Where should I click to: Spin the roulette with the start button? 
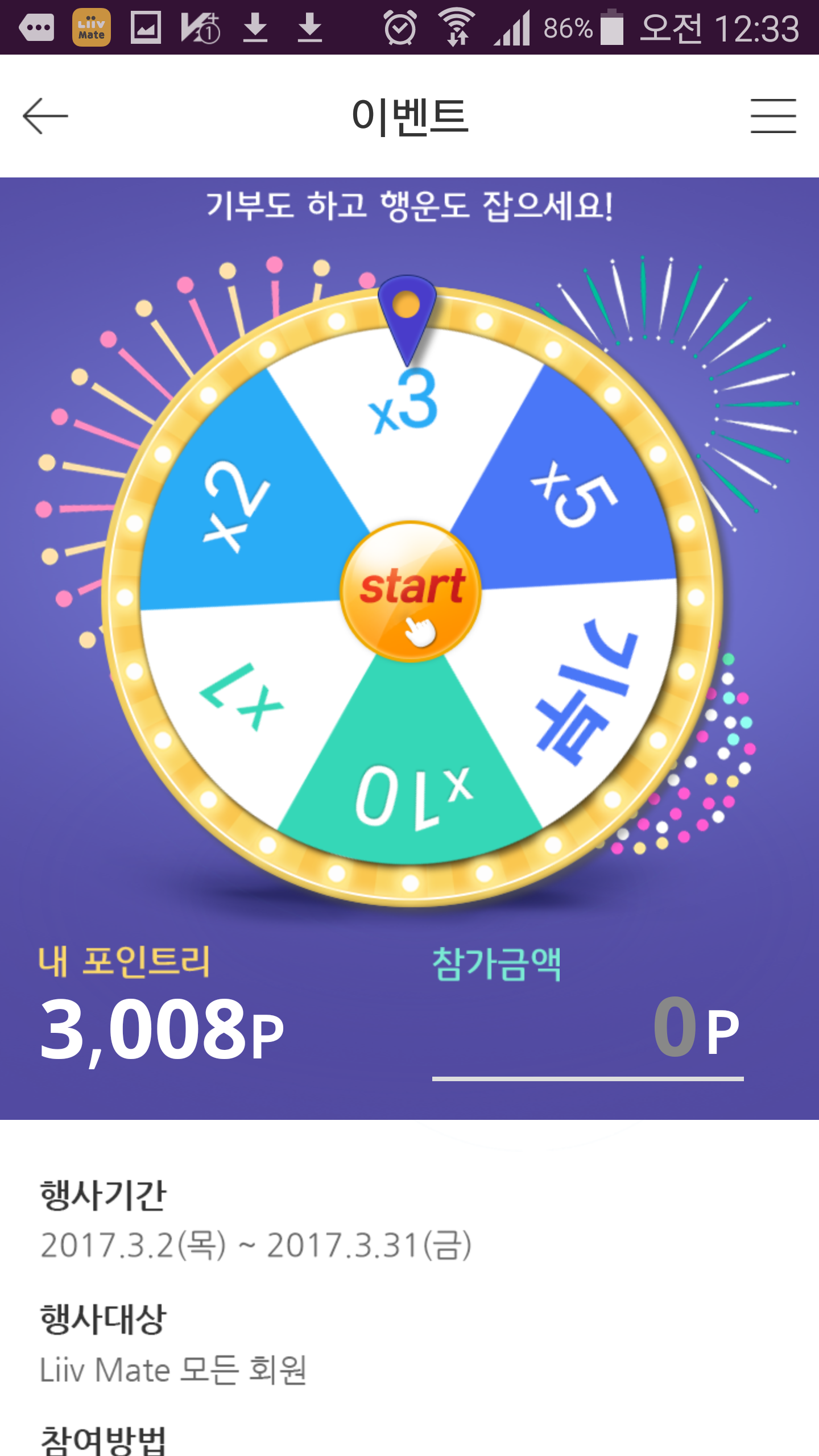pyautogui.click(x=411, y=591)
